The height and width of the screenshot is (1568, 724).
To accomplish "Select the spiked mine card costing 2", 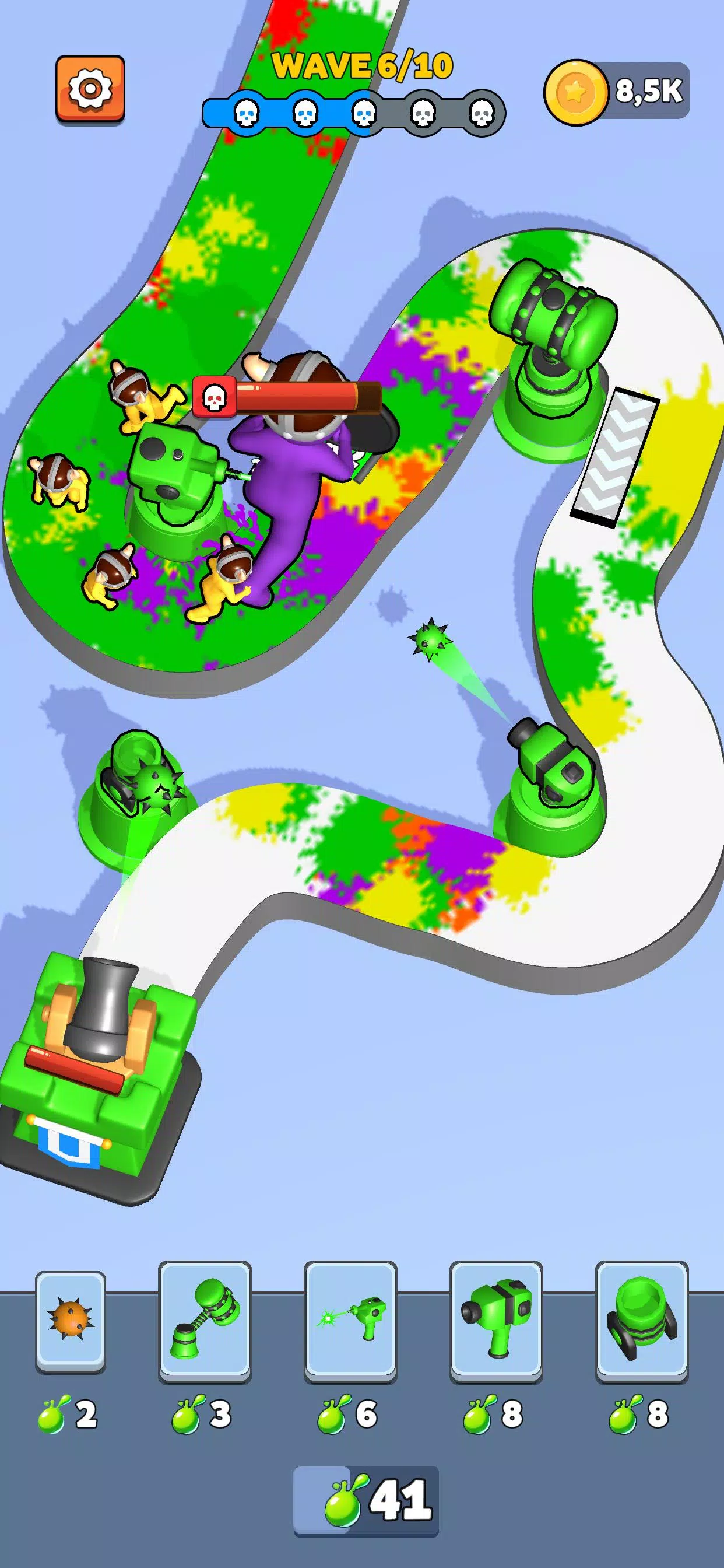I will (x=70, y=1321).
